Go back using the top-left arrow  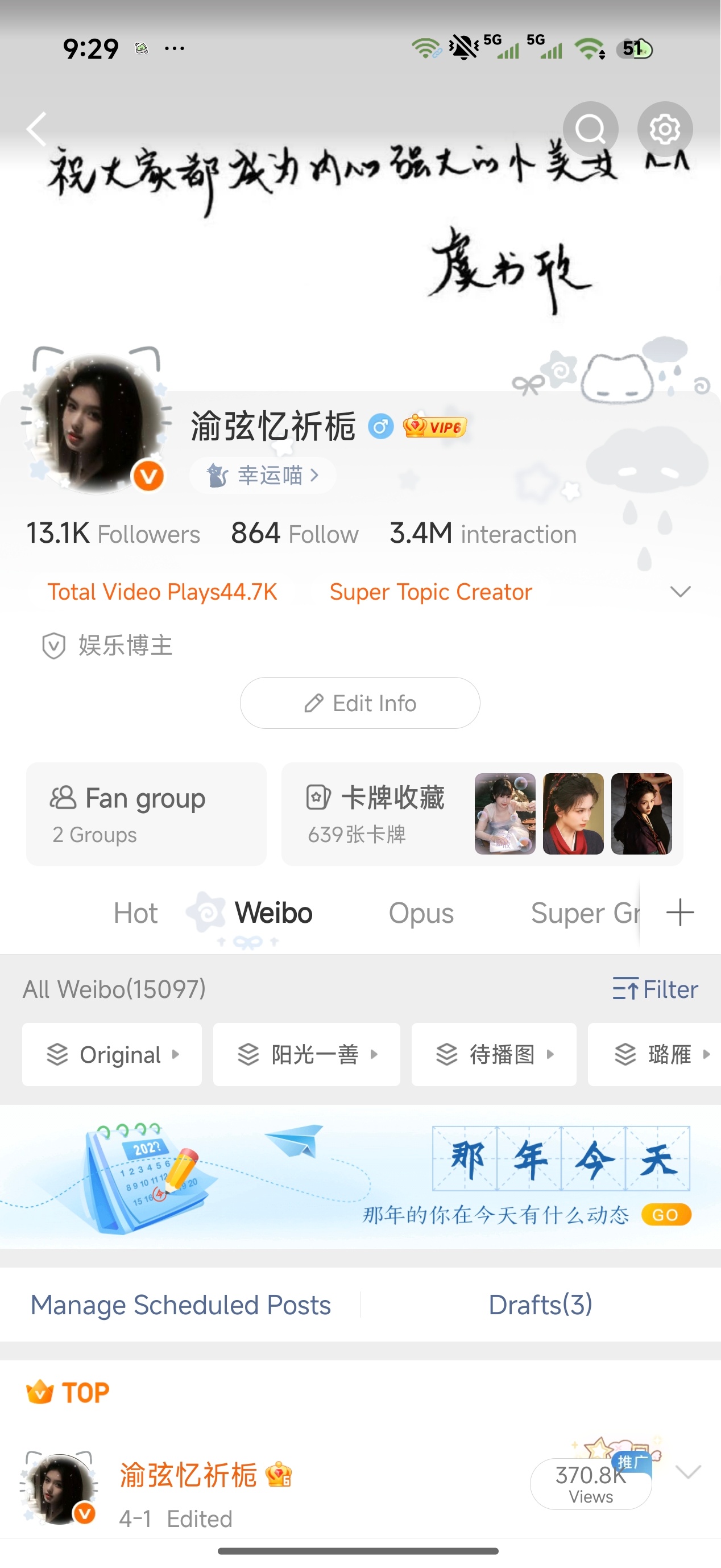(36, 129)
